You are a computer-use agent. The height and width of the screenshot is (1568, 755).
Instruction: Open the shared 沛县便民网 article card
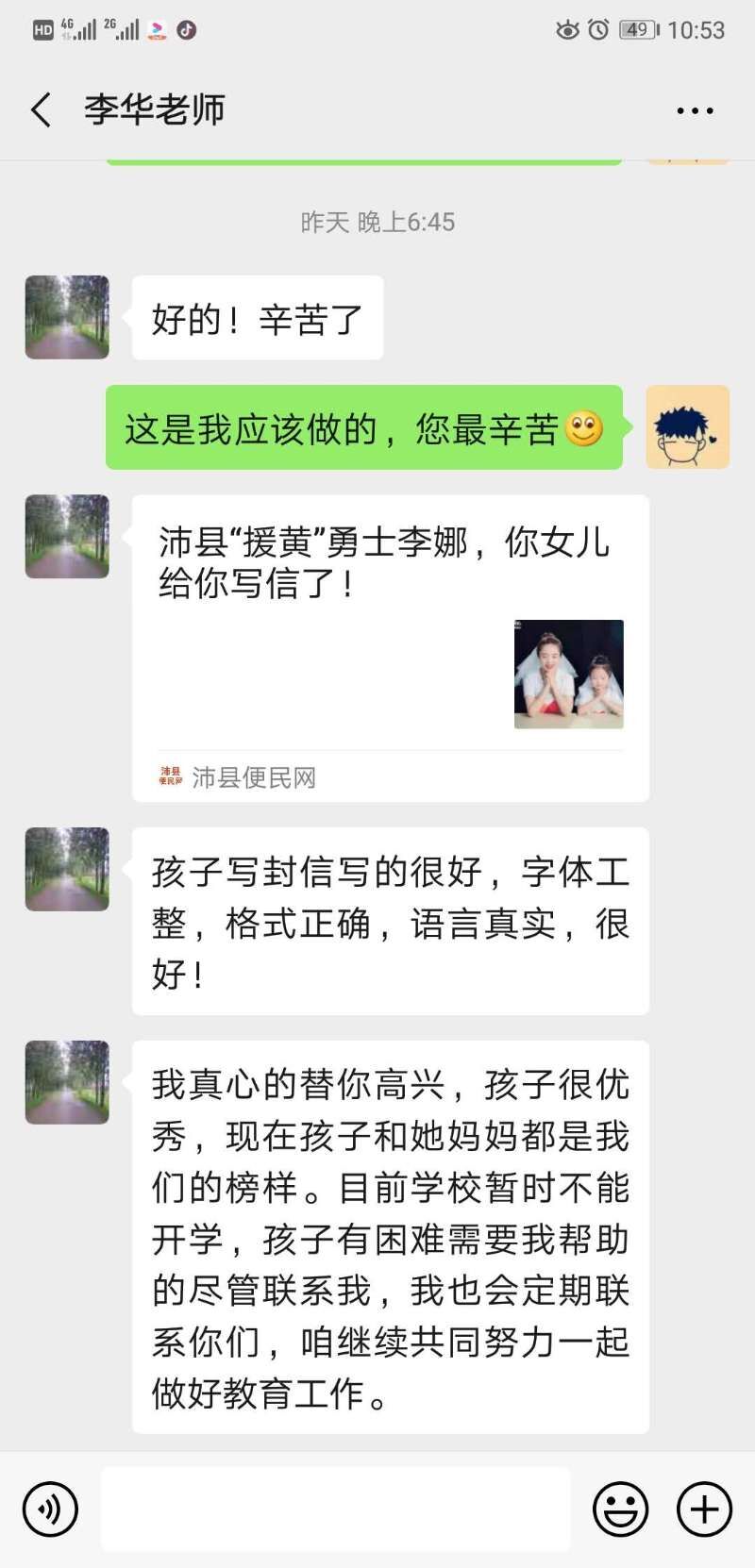pyautogui.click(x=390, y=647)
